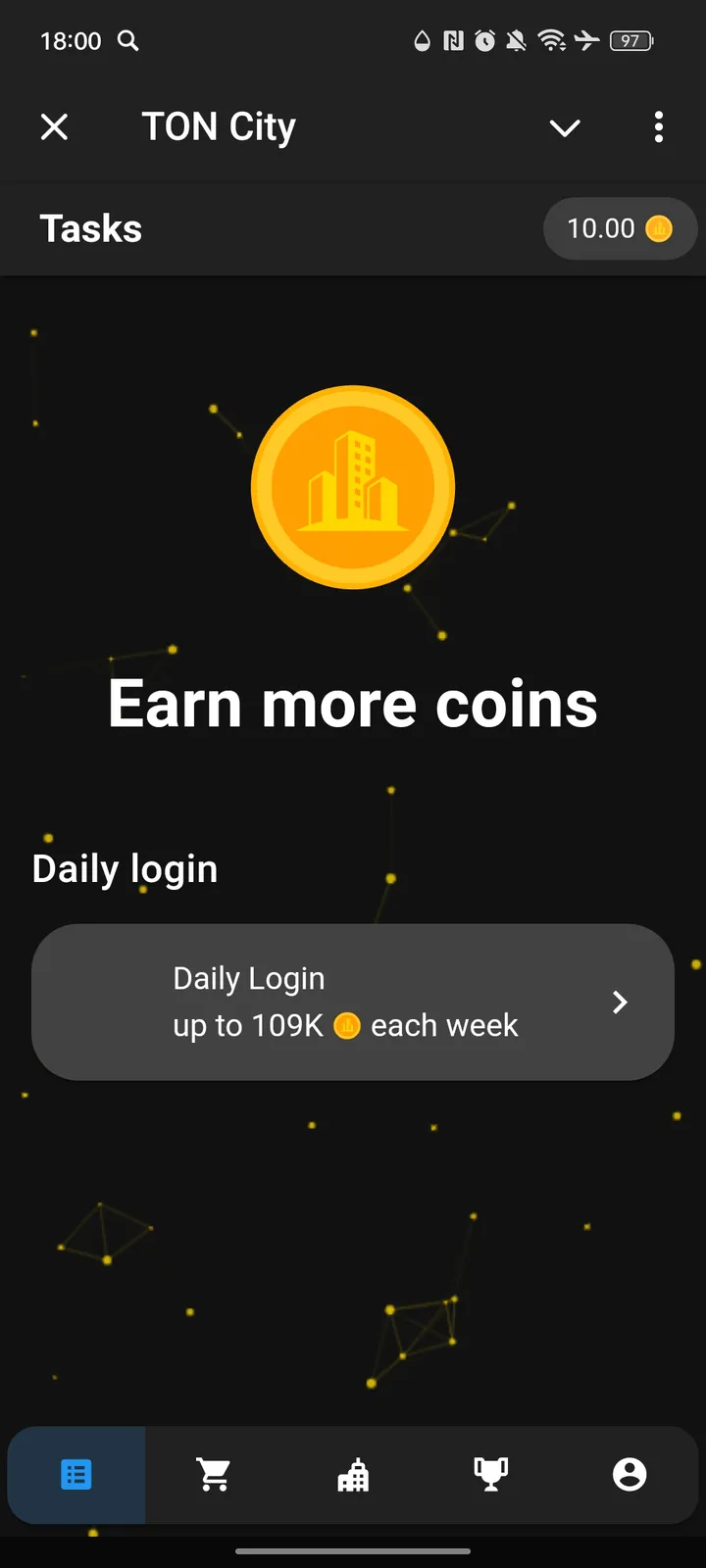
Task: Tap the search magnifier in the status bar
Action: [128, 41]
